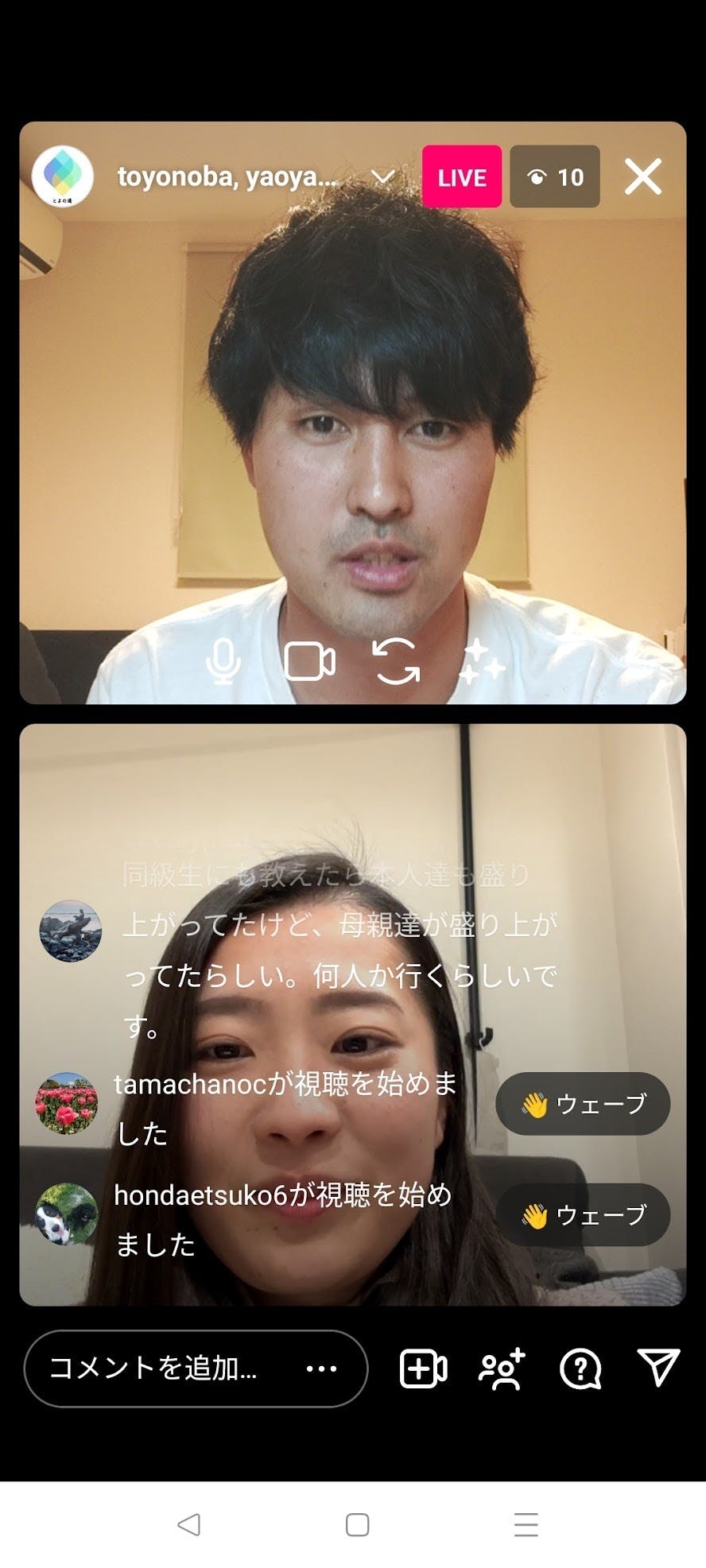Tap the add video request icon
Viewport: 706px width, 1568px height.
tap(422, 1369)
